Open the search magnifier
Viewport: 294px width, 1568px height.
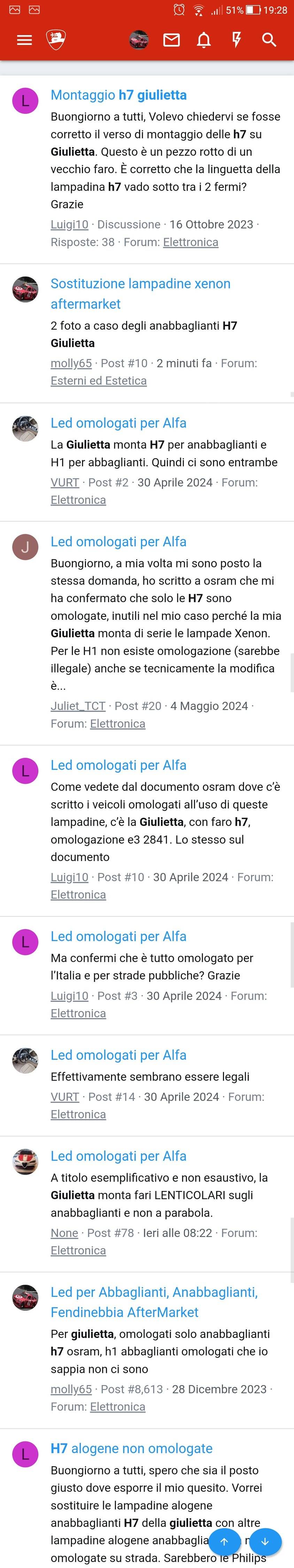coord(269,40)
